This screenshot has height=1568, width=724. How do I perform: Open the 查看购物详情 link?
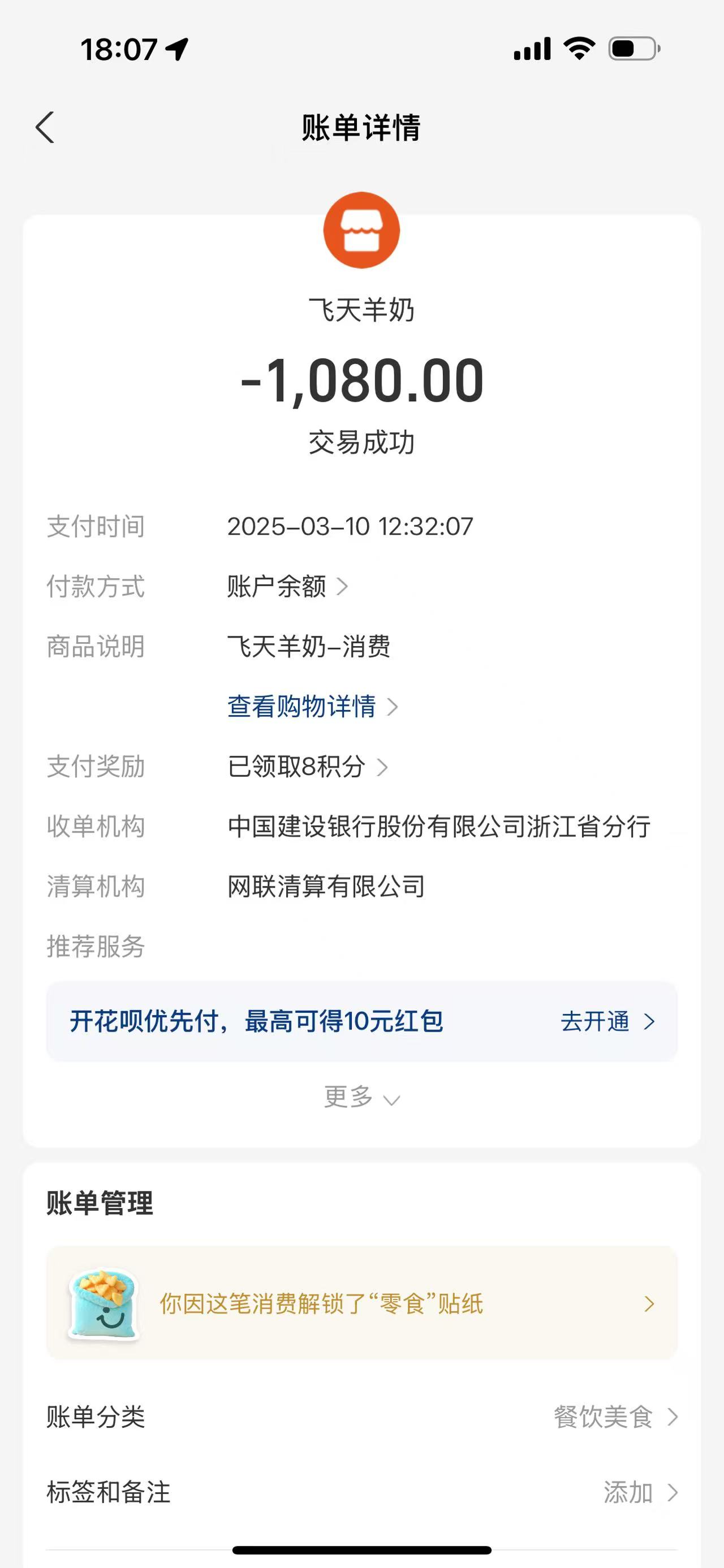click(312, 707)
